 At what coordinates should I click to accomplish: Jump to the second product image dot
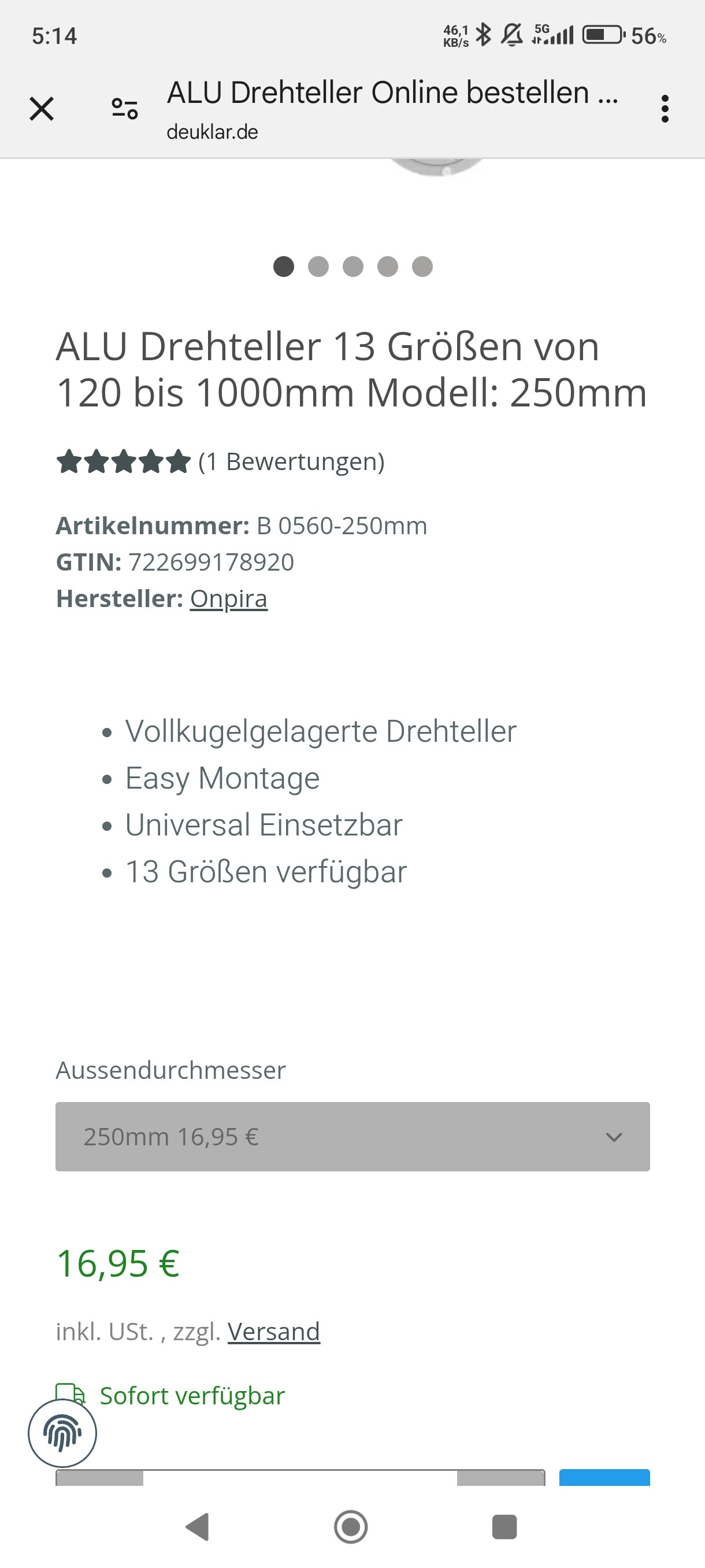click(318, 267)
